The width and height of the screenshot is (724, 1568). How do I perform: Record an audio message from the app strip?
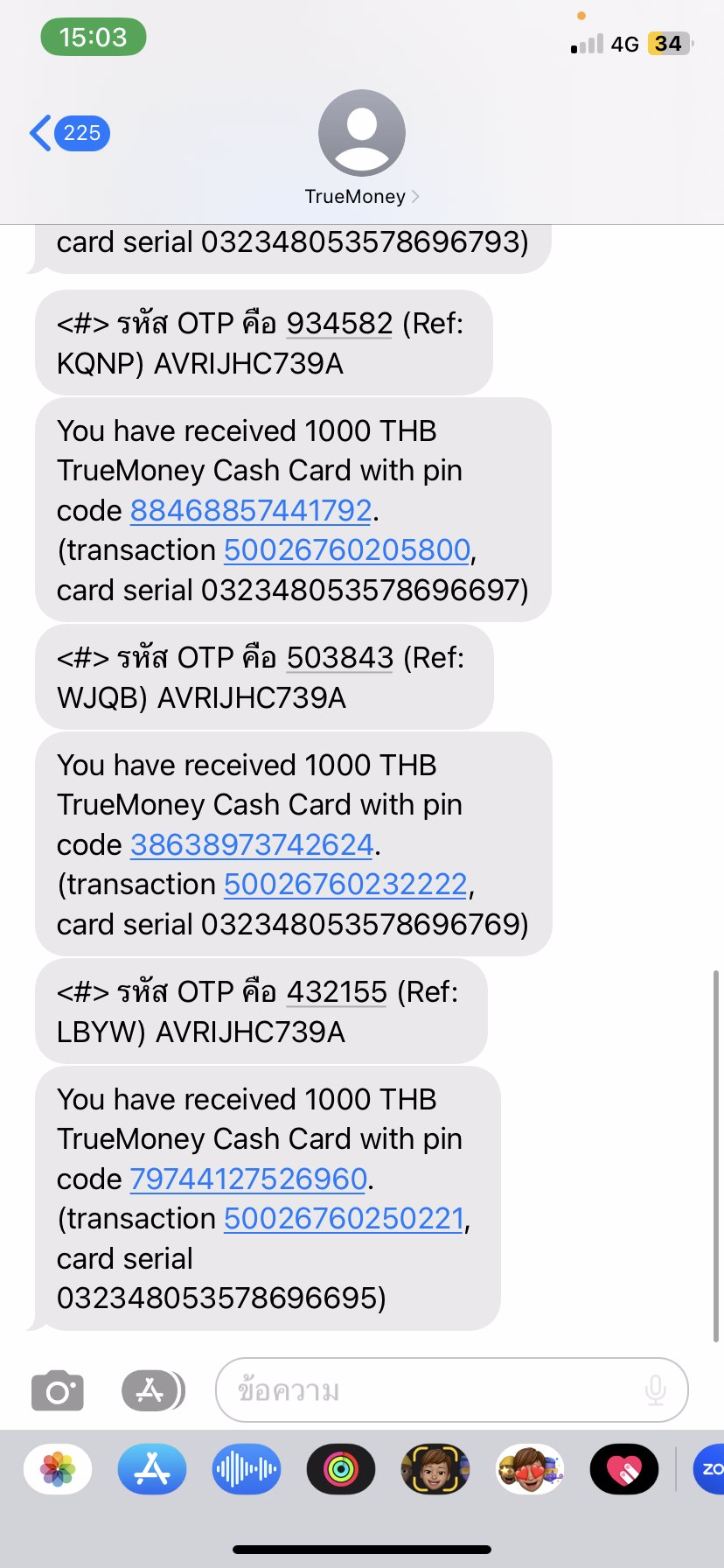pyautogui.click(x=247, y=1469)
